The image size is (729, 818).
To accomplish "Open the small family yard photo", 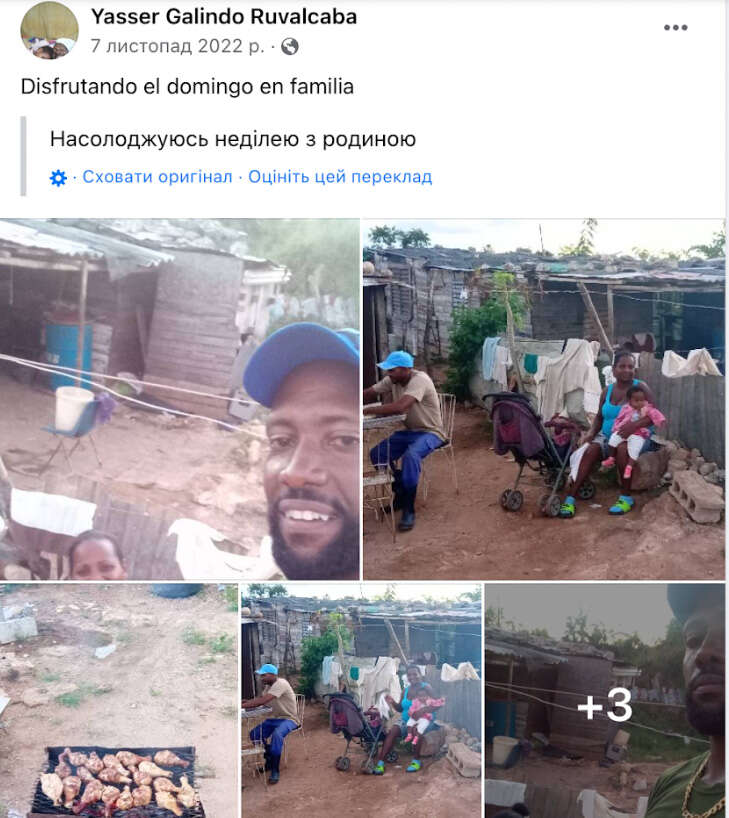I will pos(361,700).
